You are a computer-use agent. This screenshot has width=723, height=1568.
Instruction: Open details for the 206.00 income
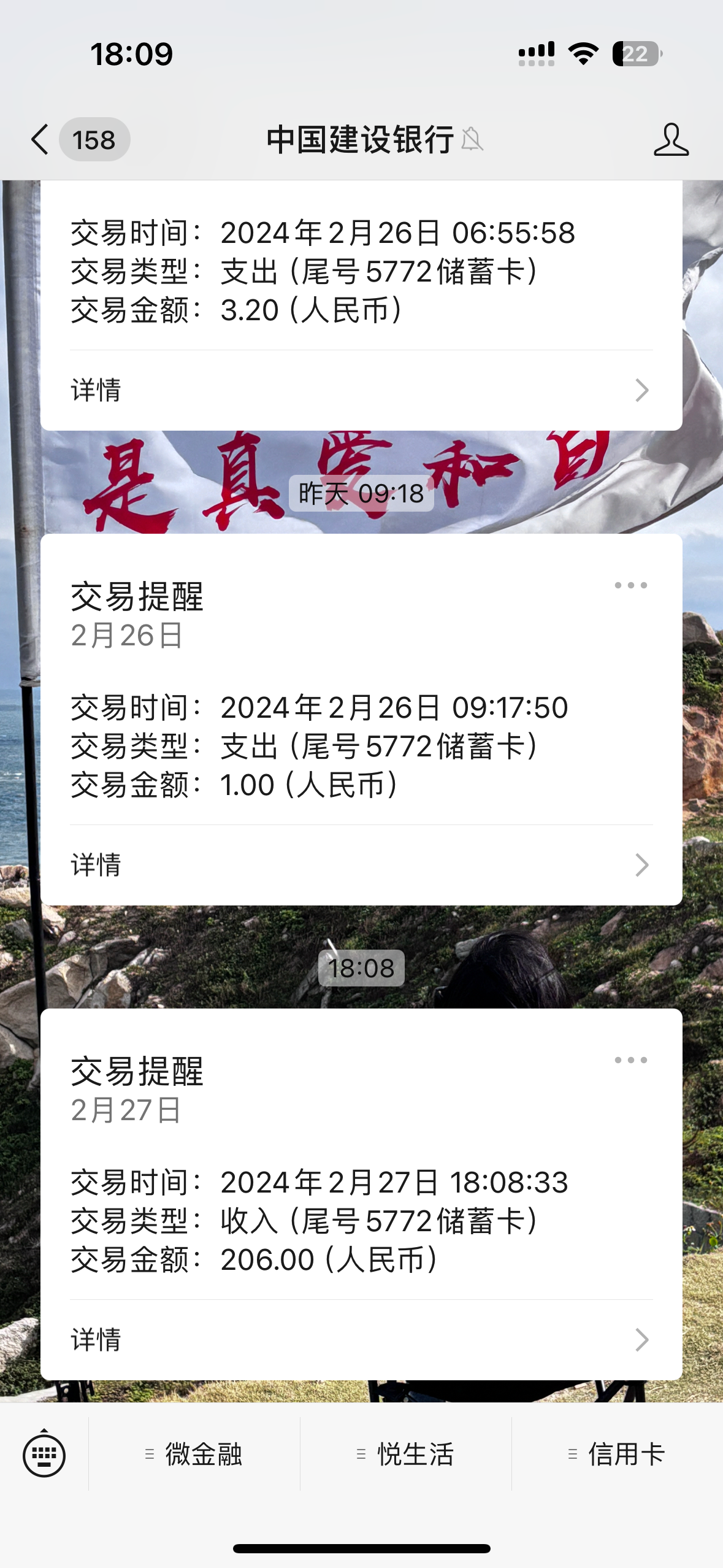coord(361,1340)
